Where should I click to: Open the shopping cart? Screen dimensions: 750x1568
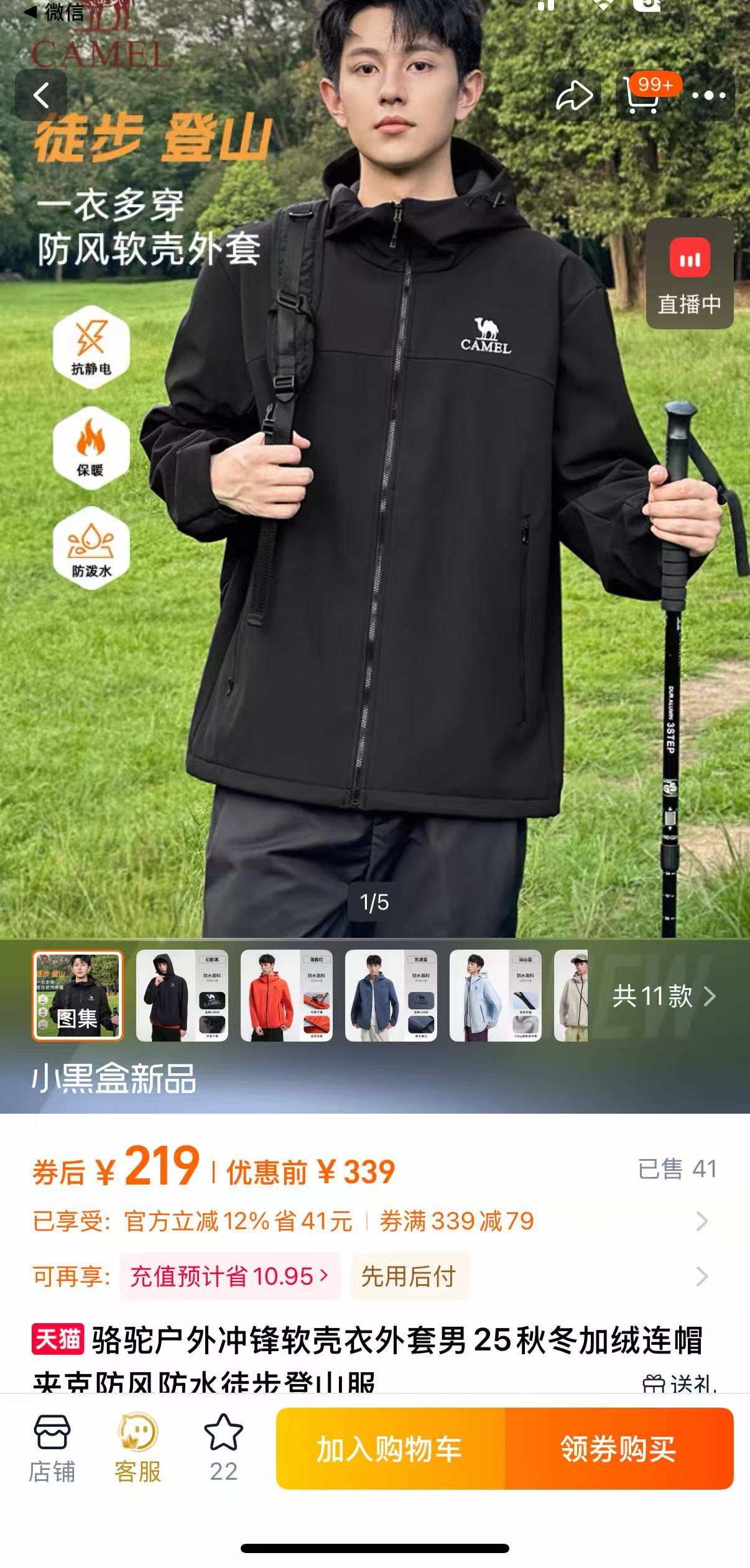[x=642, y=96]
